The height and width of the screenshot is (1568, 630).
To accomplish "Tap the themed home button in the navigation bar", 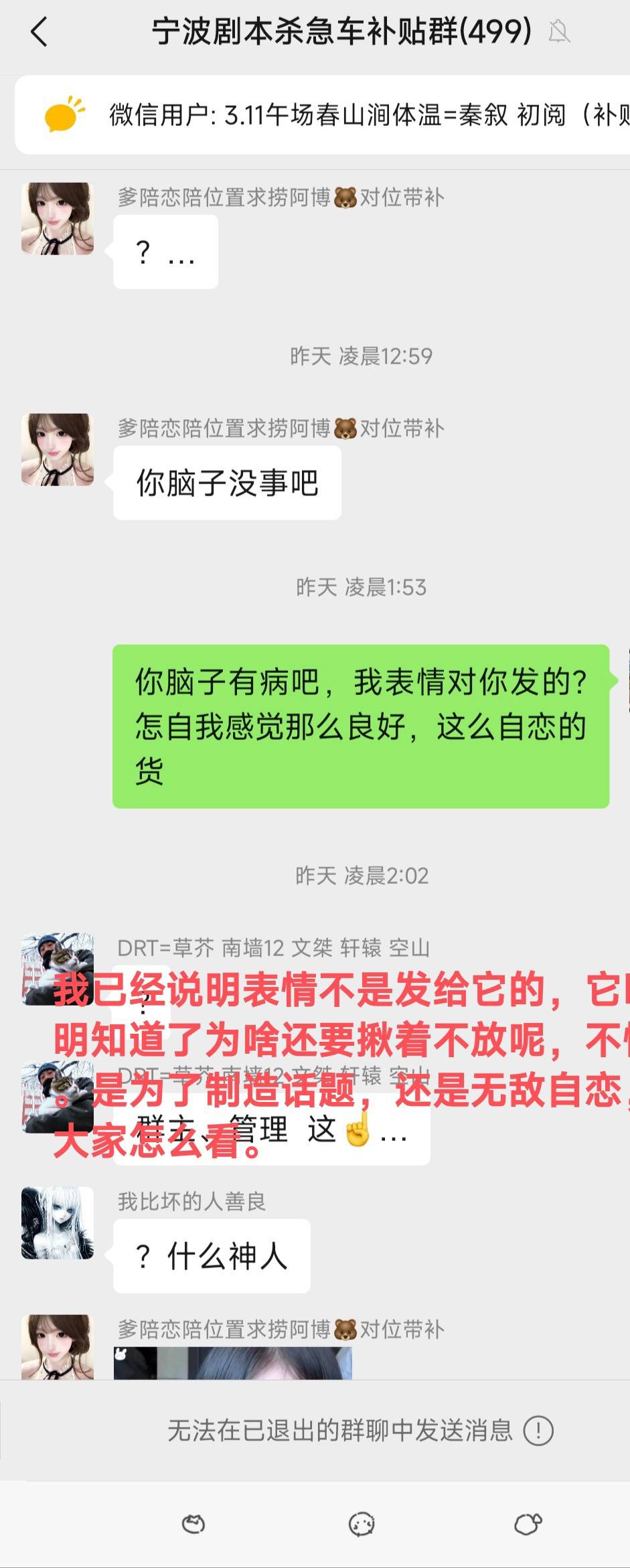I will [x=362, y=1525].
